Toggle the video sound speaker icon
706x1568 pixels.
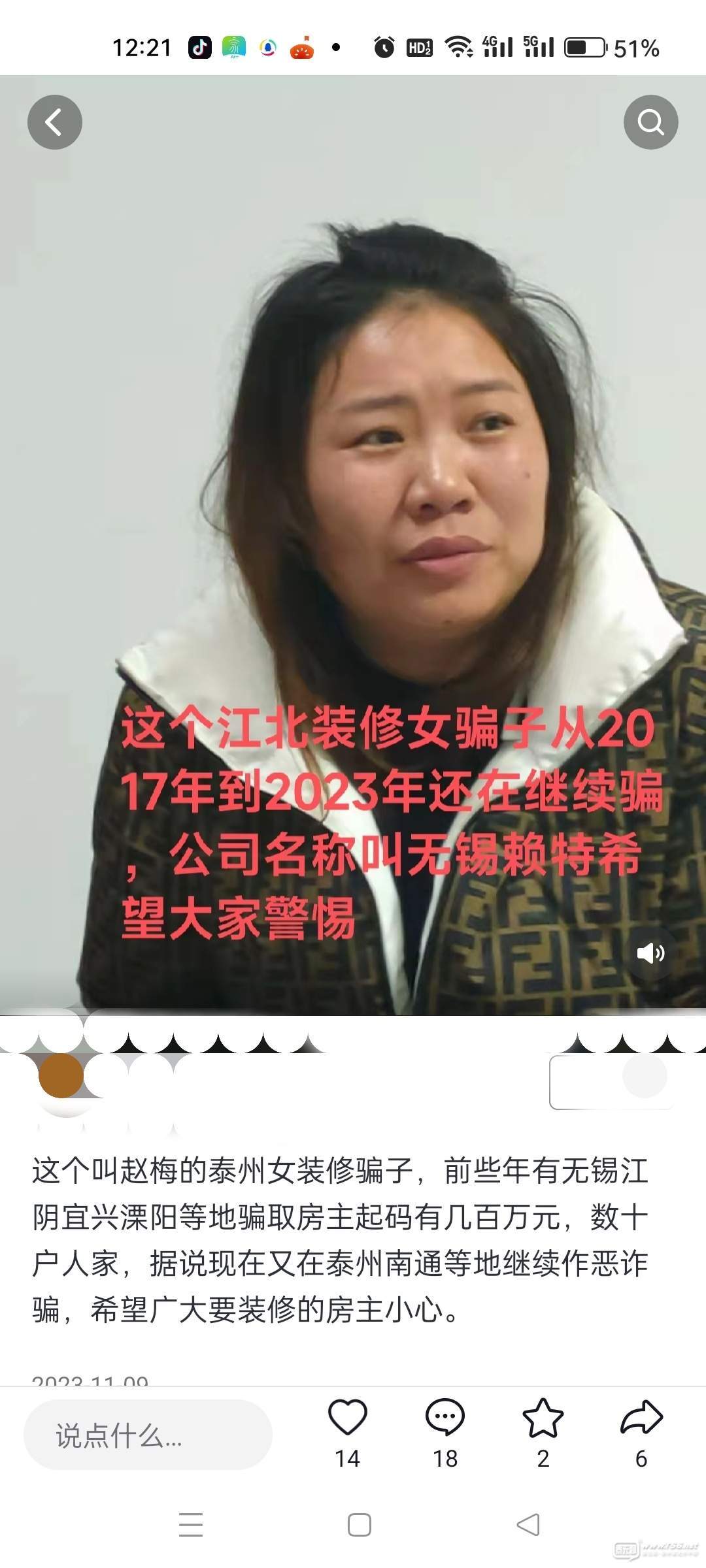650,953
